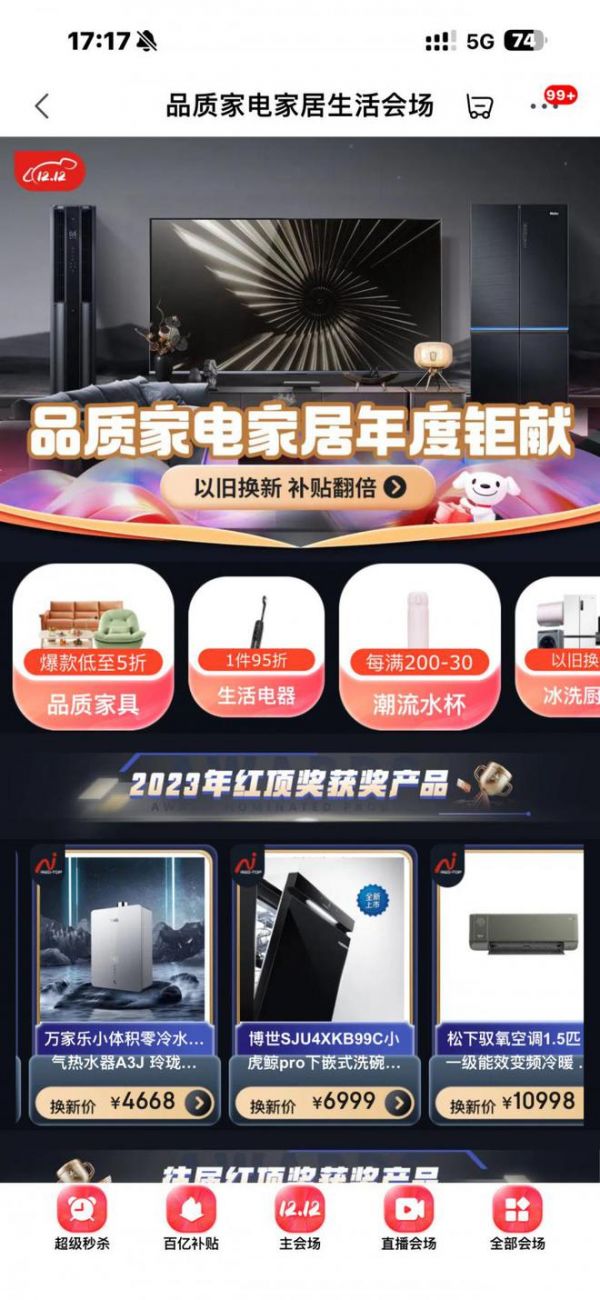Switch to the 全部会场 tab
Screen dimensions: 600x1300
[x=517, y=1220]
